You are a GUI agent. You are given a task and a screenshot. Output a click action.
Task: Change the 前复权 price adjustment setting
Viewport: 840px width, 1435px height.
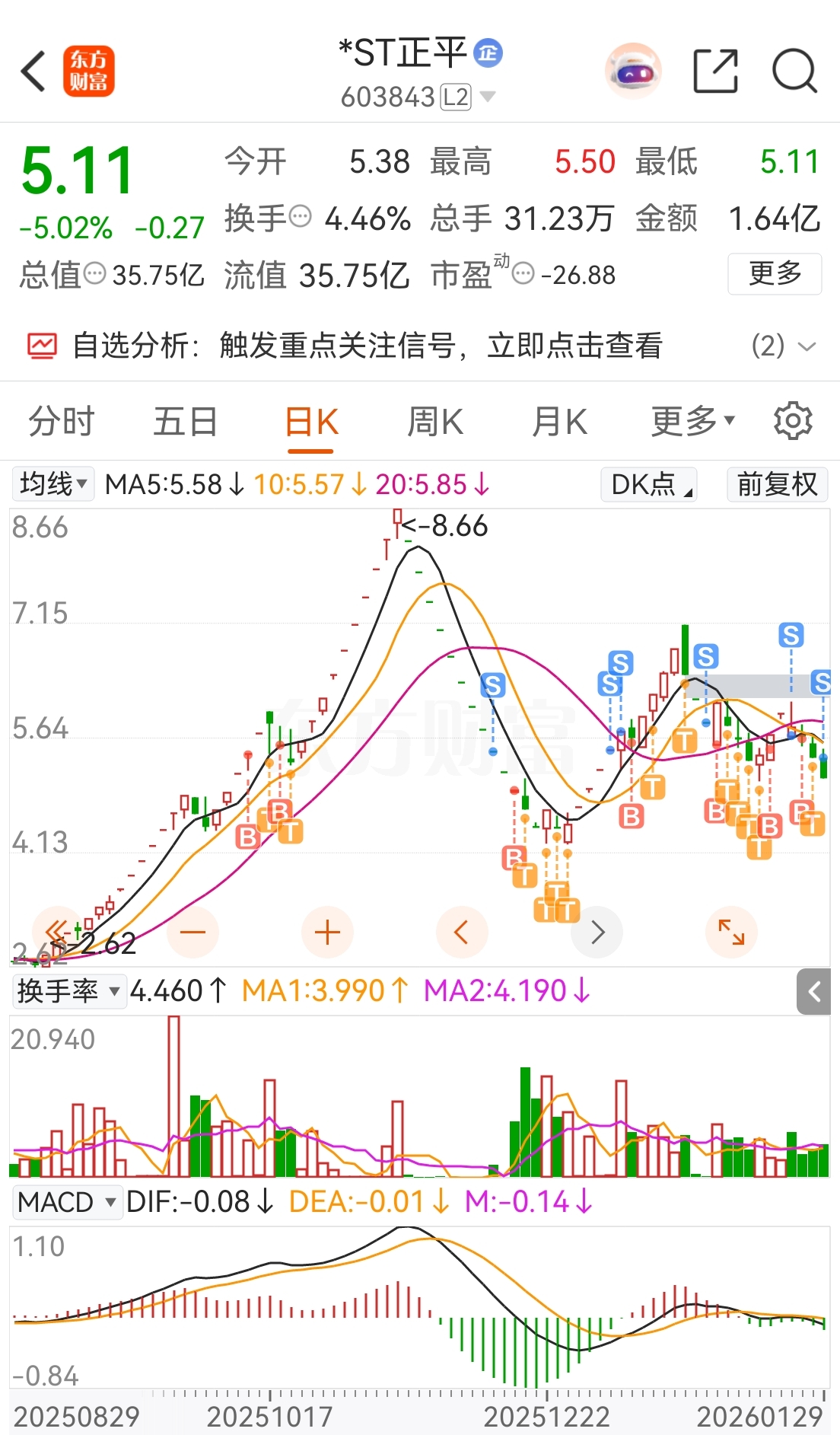(777, 484)
